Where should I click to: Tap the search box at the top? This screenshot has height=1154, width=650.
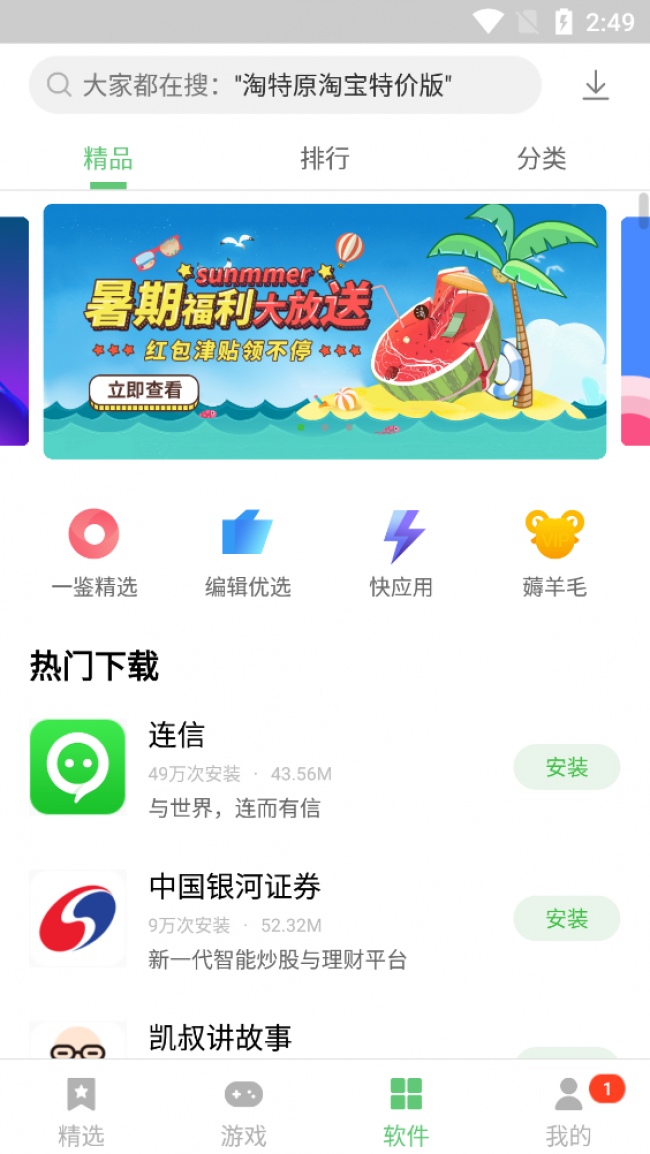click(285, 85)
